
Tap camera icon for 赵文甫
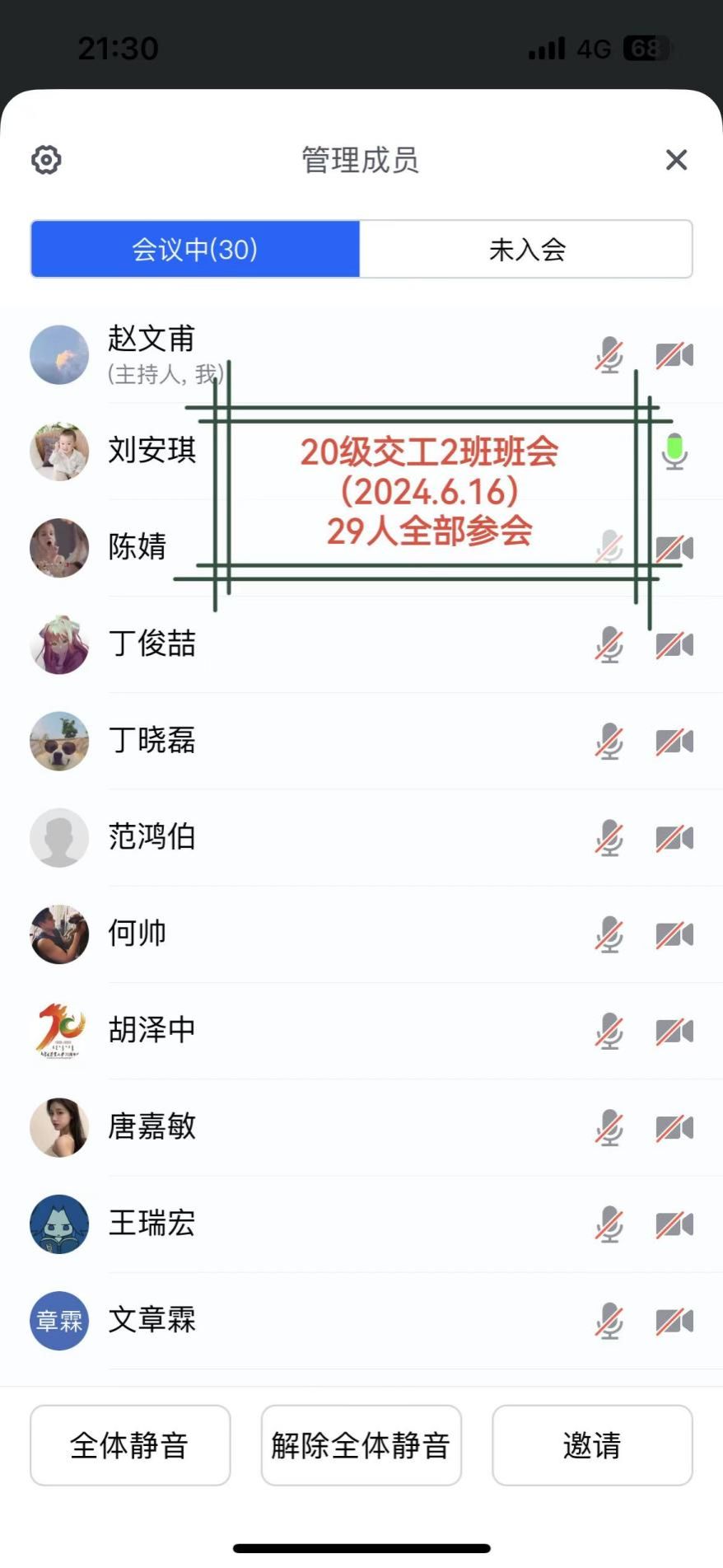(x=674, y=355)
